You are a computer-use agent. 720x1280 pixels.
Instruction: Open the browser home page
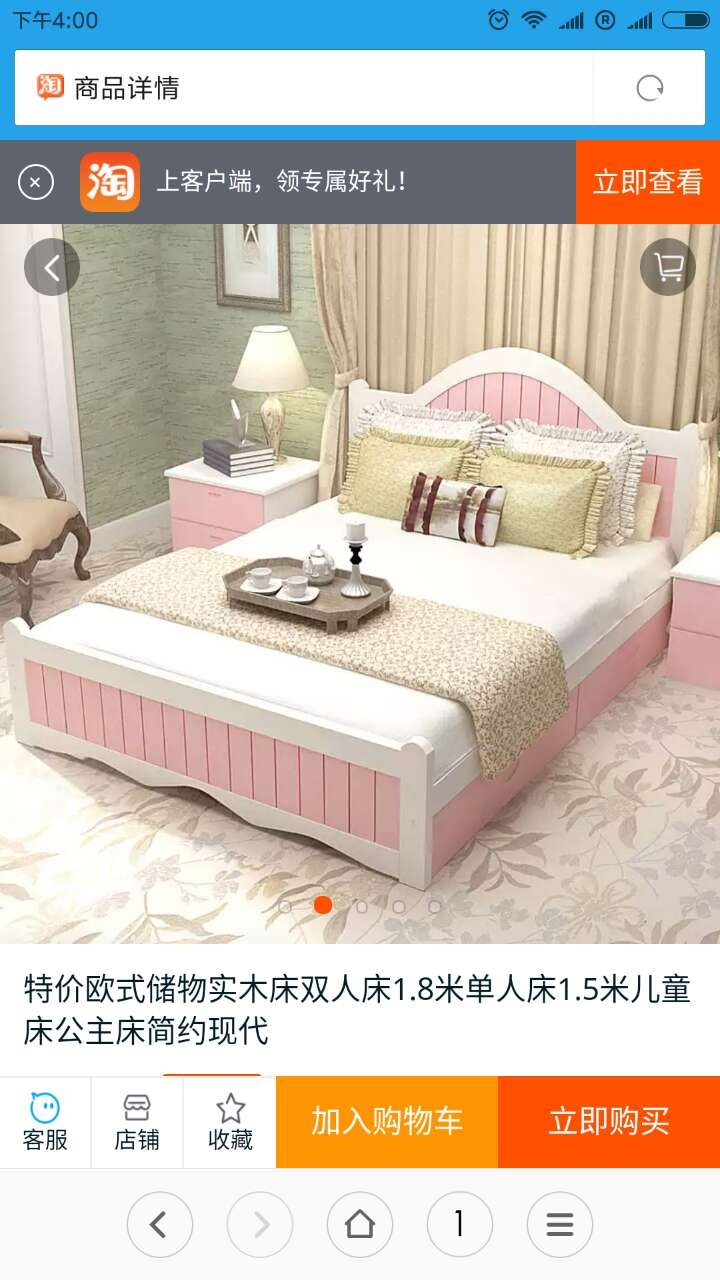point(359,1224)
